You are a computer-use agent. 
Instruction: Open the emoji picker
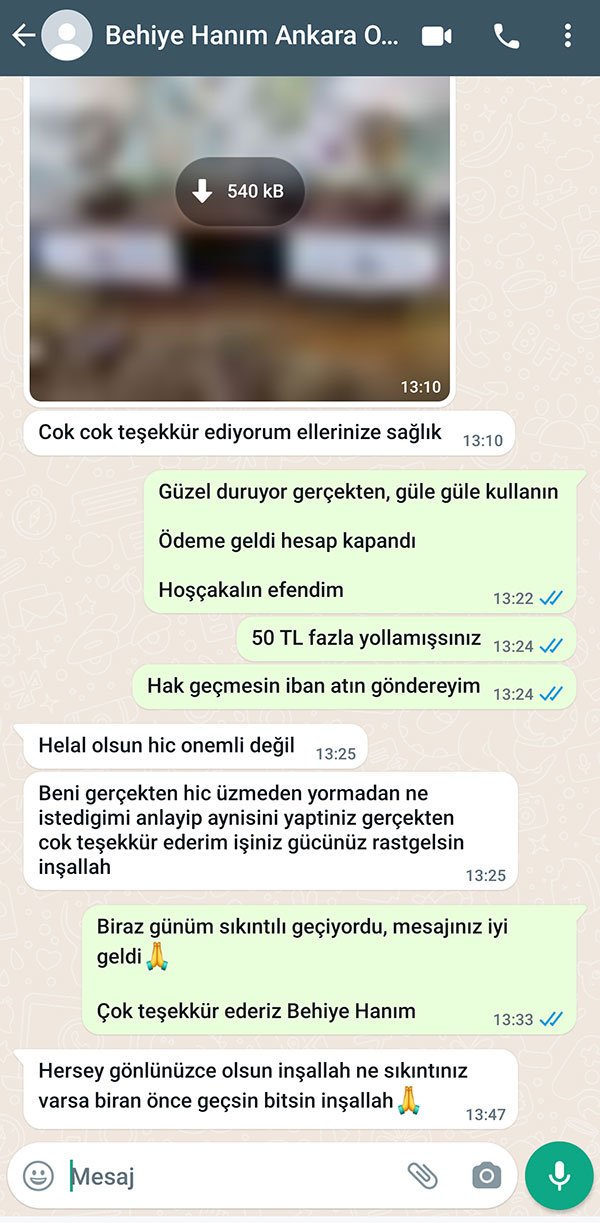(38, 1176)
